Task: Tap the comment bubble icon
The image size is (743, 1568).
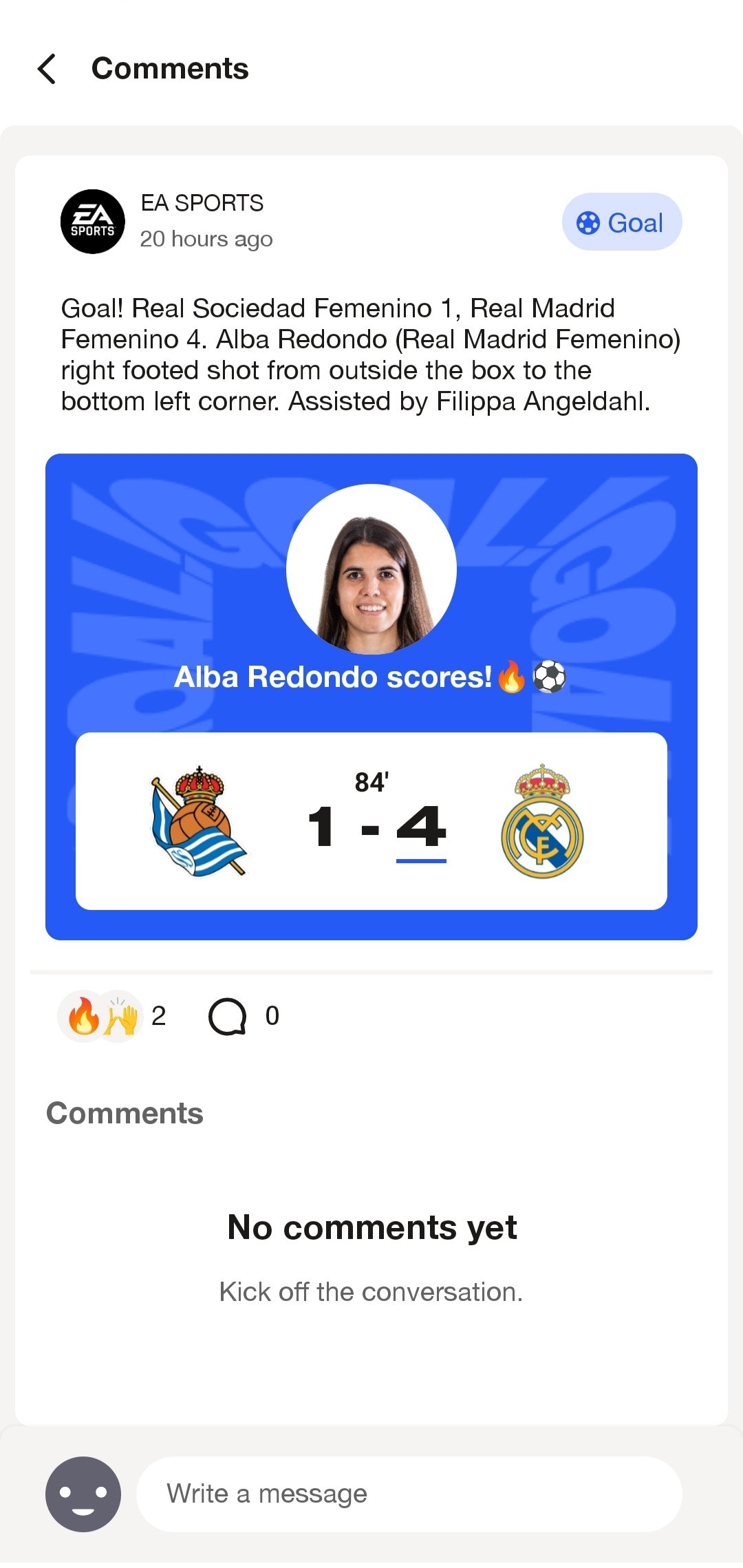Action: pyautogui.click(x=227, y=1017)
